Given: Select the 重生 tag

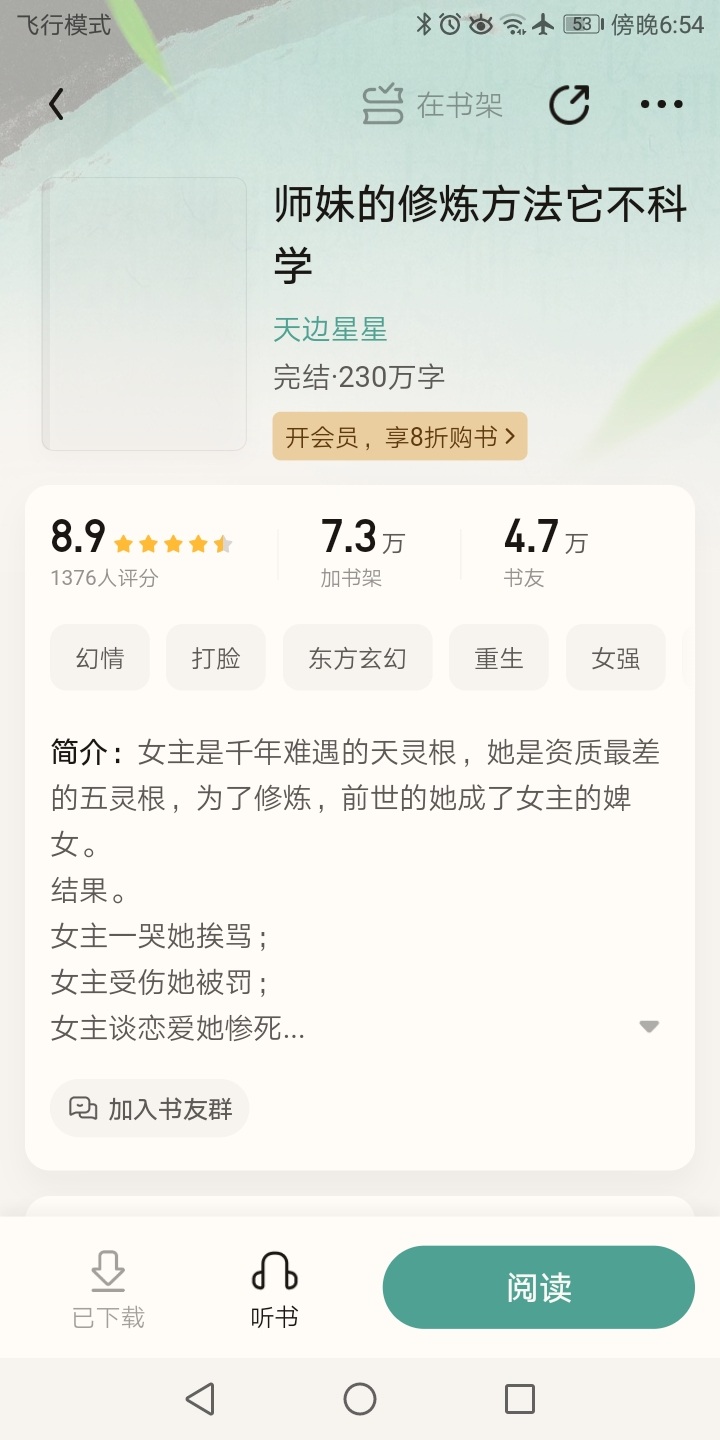Looking at the screenshot, I should pyautogui.click(x=498, y=658).
